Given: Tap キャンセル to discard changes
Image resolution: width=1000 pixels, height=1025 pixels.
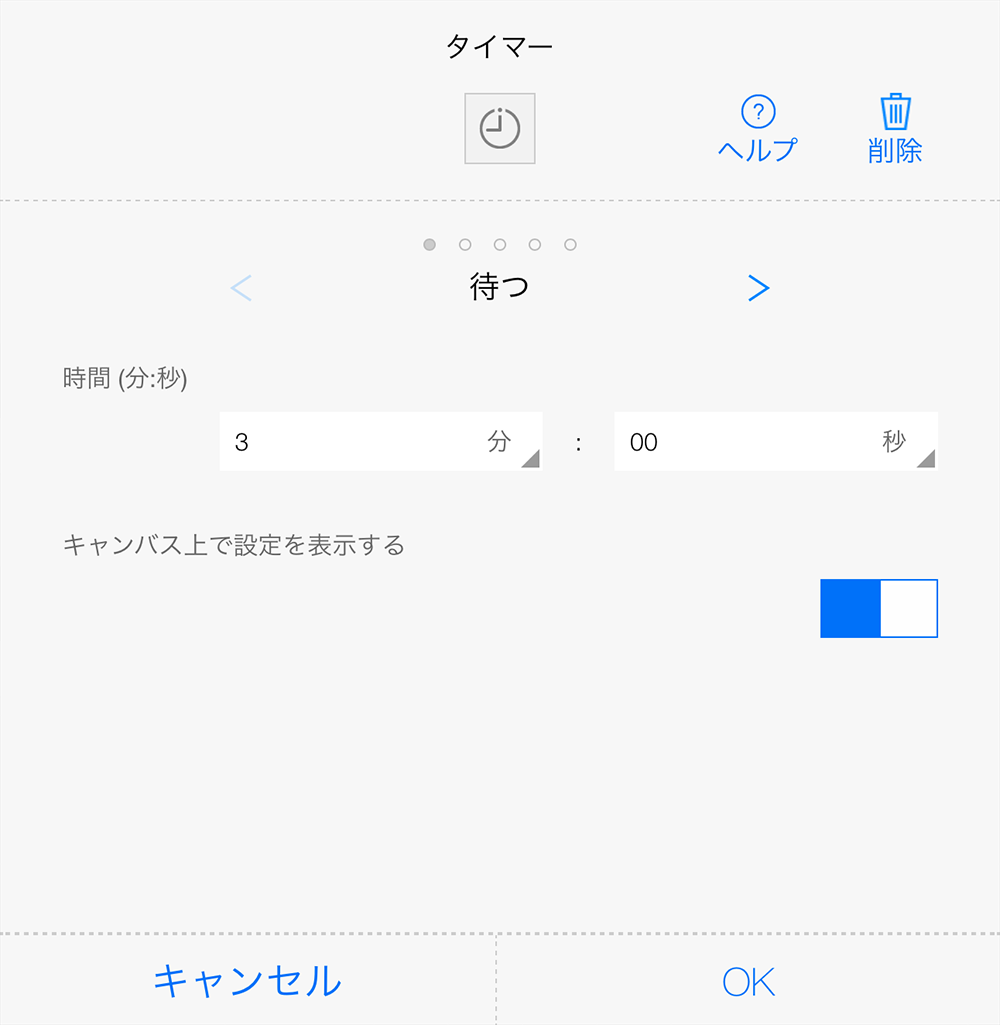Looking at the screenshot, I should pyautogui.click(x=247, y=981).
